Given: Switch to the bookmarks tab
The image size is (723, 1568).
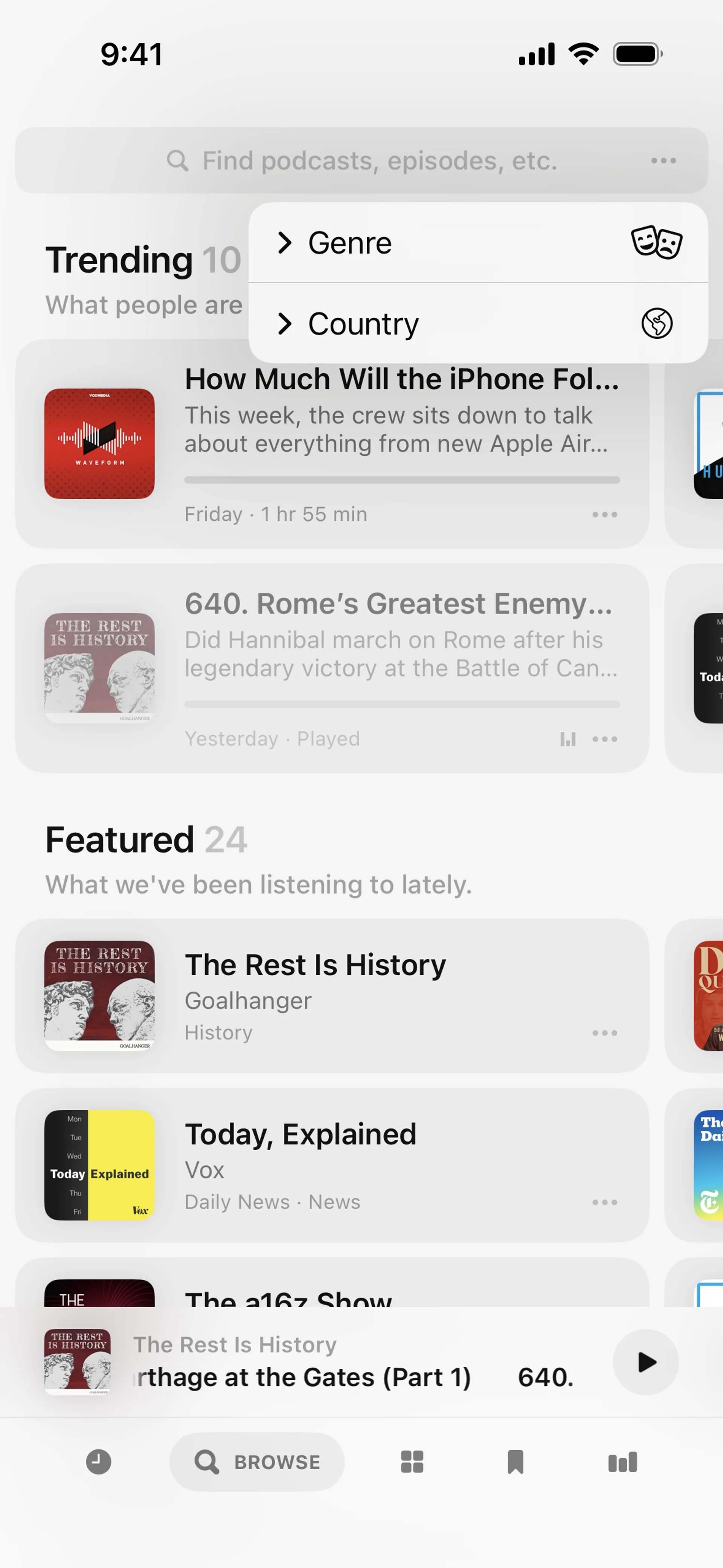Looking at the screenshot, I should [516, 1462].
